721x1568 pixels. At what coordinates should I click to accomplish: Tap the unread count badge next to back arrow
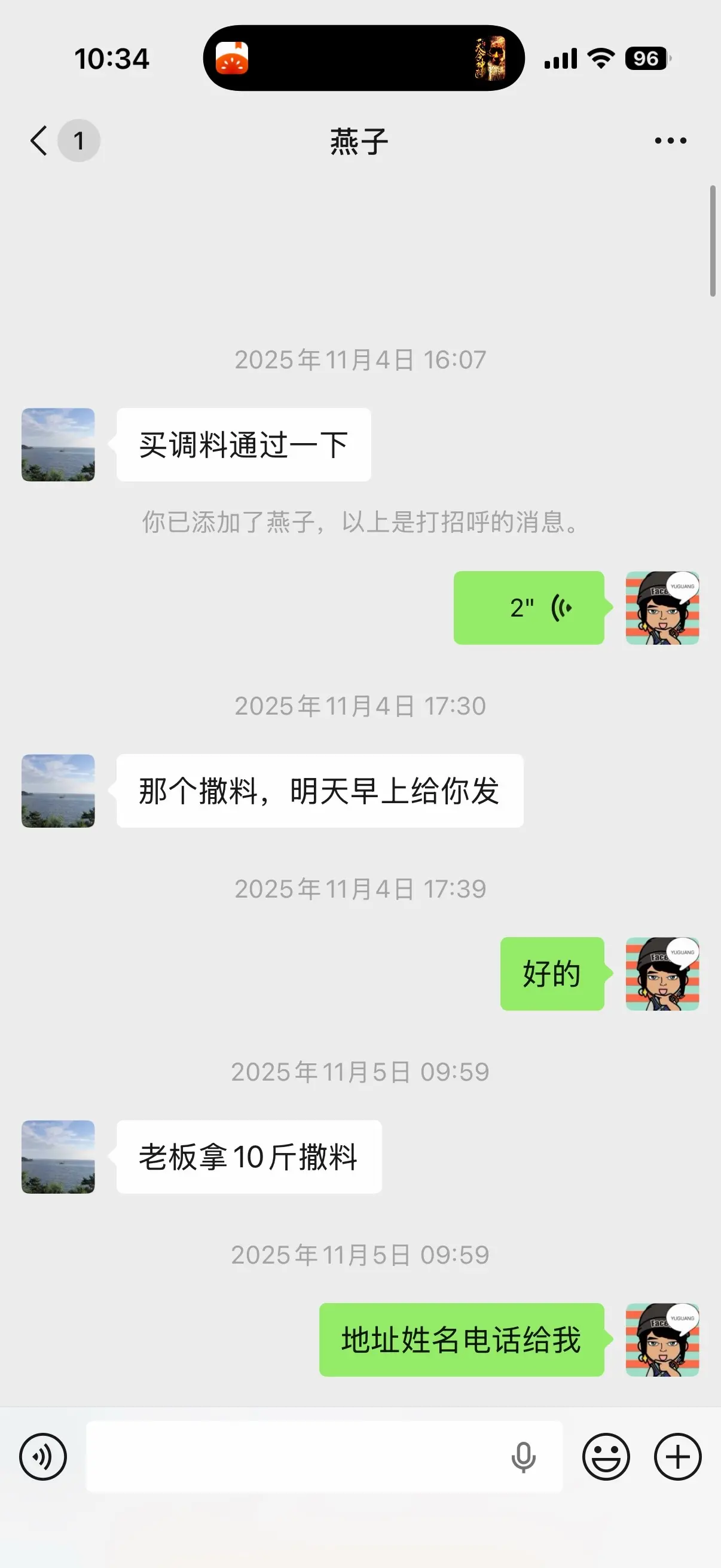(78, 140)
